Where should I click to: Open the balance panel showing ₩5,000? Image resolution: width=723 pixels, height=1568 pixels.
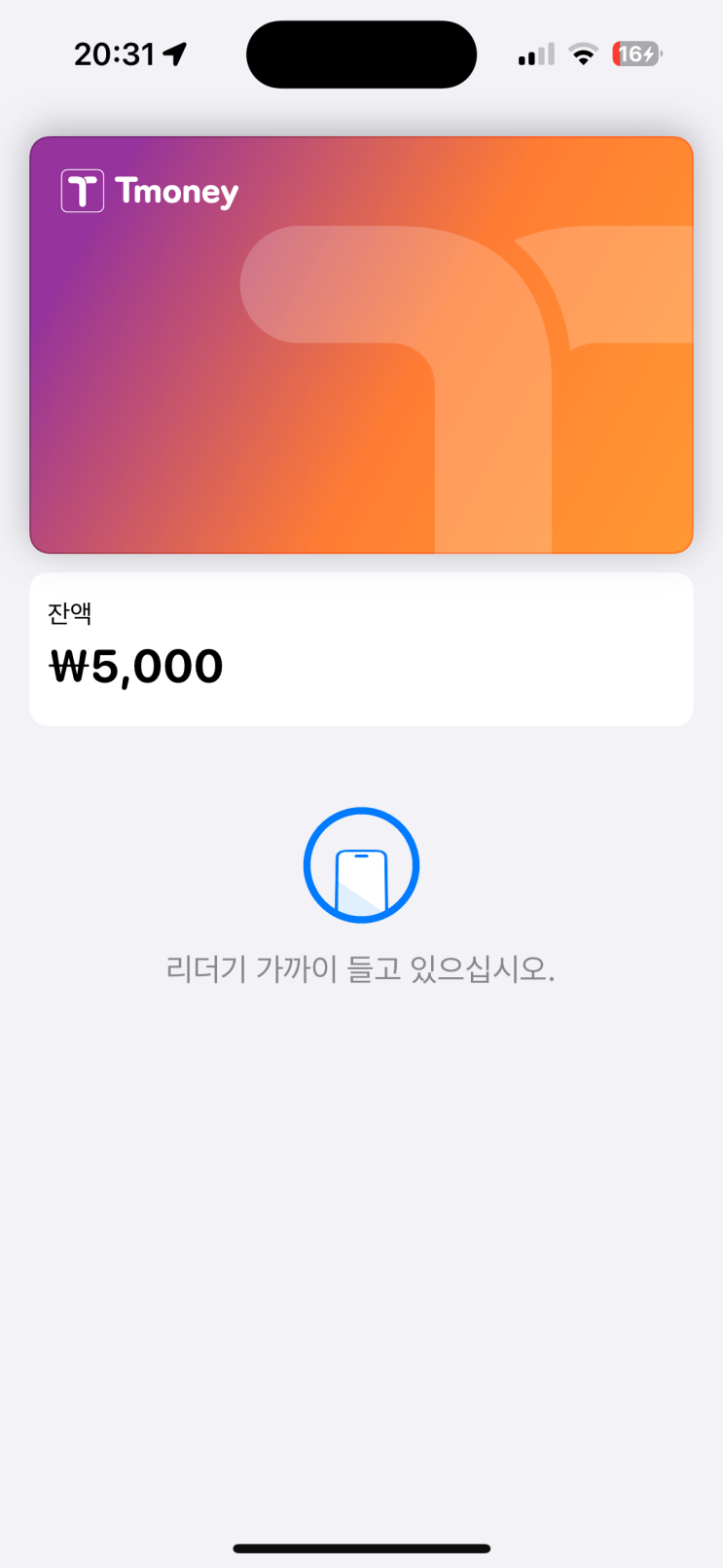pos(361,647)
